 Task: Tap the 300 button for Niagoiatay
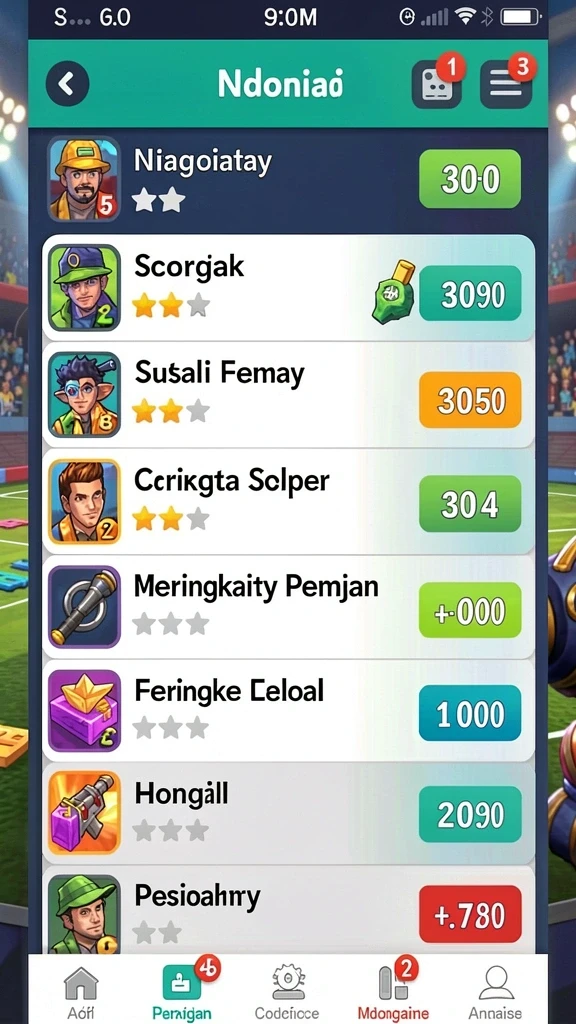(x=470, y=179)
